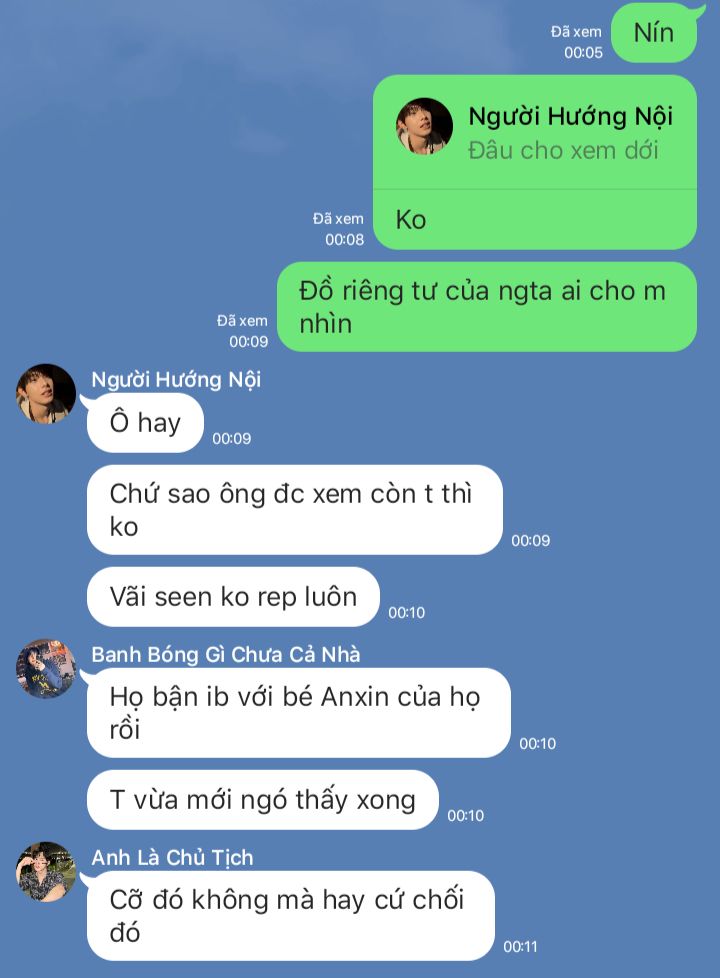Image resolution: width=720 pixels, height=978 pixels.
Task: Open Người Hướng Nội's profile avatar
Action: (x=46, y=394)
